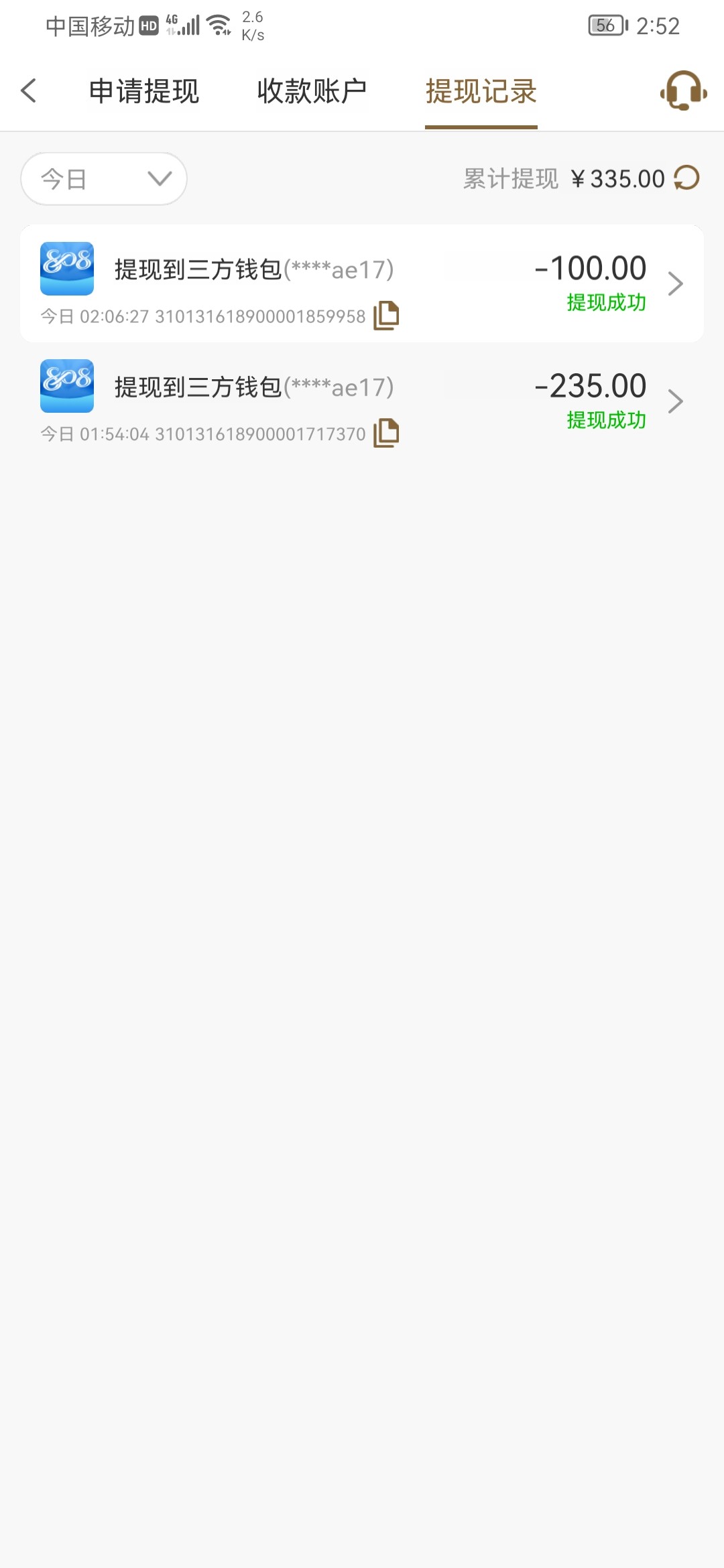Open the -100.00 withdrawal record
The image size is (724, 1568).
(590, 283)
